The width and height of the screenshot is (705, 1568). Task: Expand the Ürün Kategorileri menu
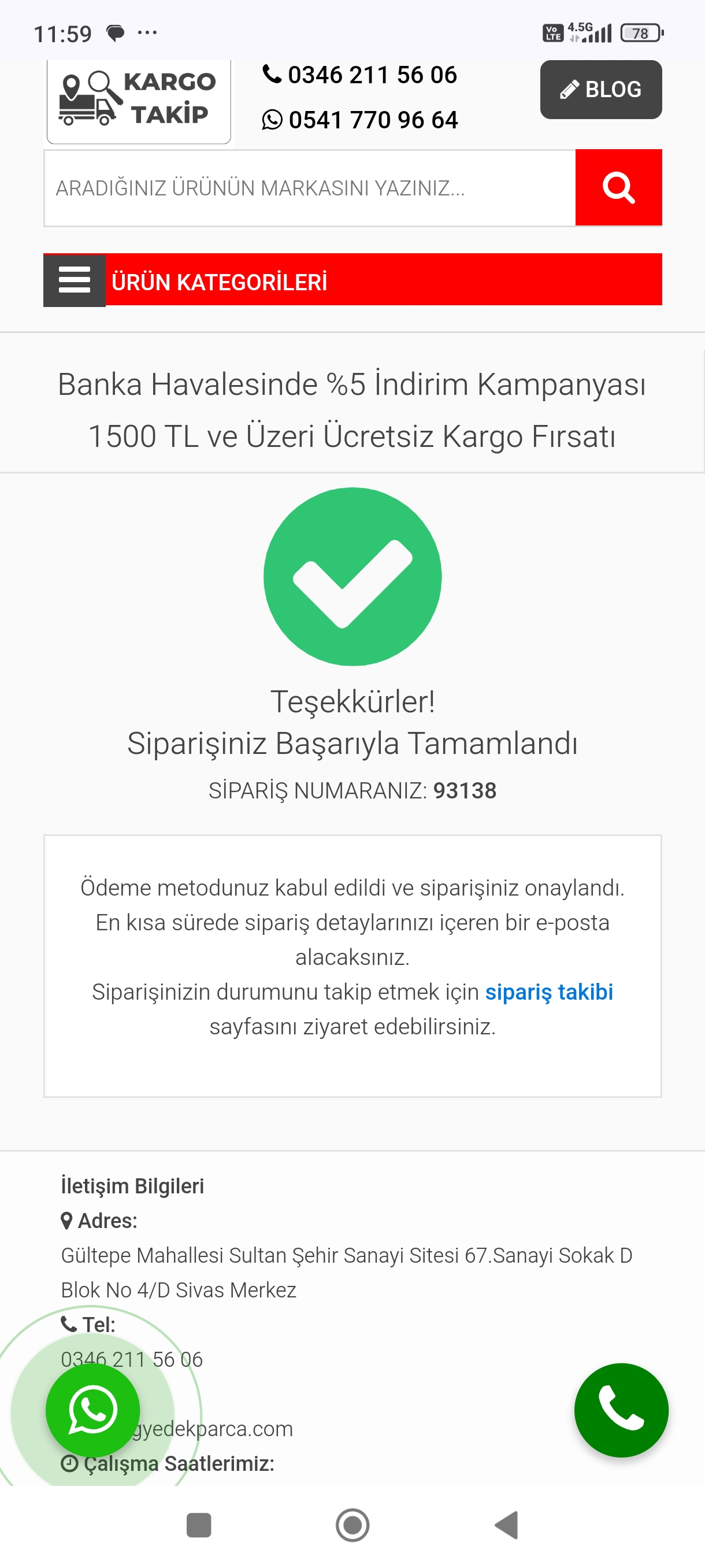(x=352, y=280)
